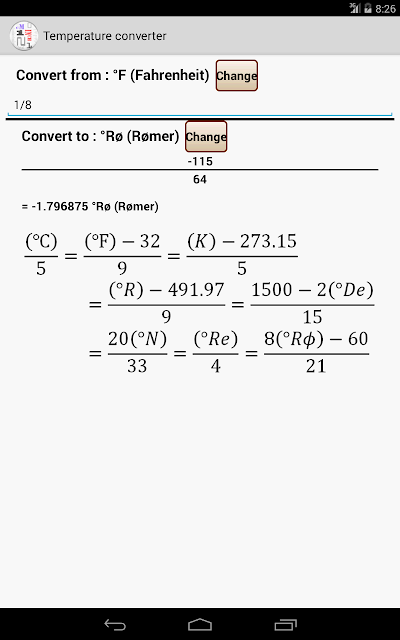Change the Convert to Rømer unit
The image size is (400, 640).
tap(206, 137)
